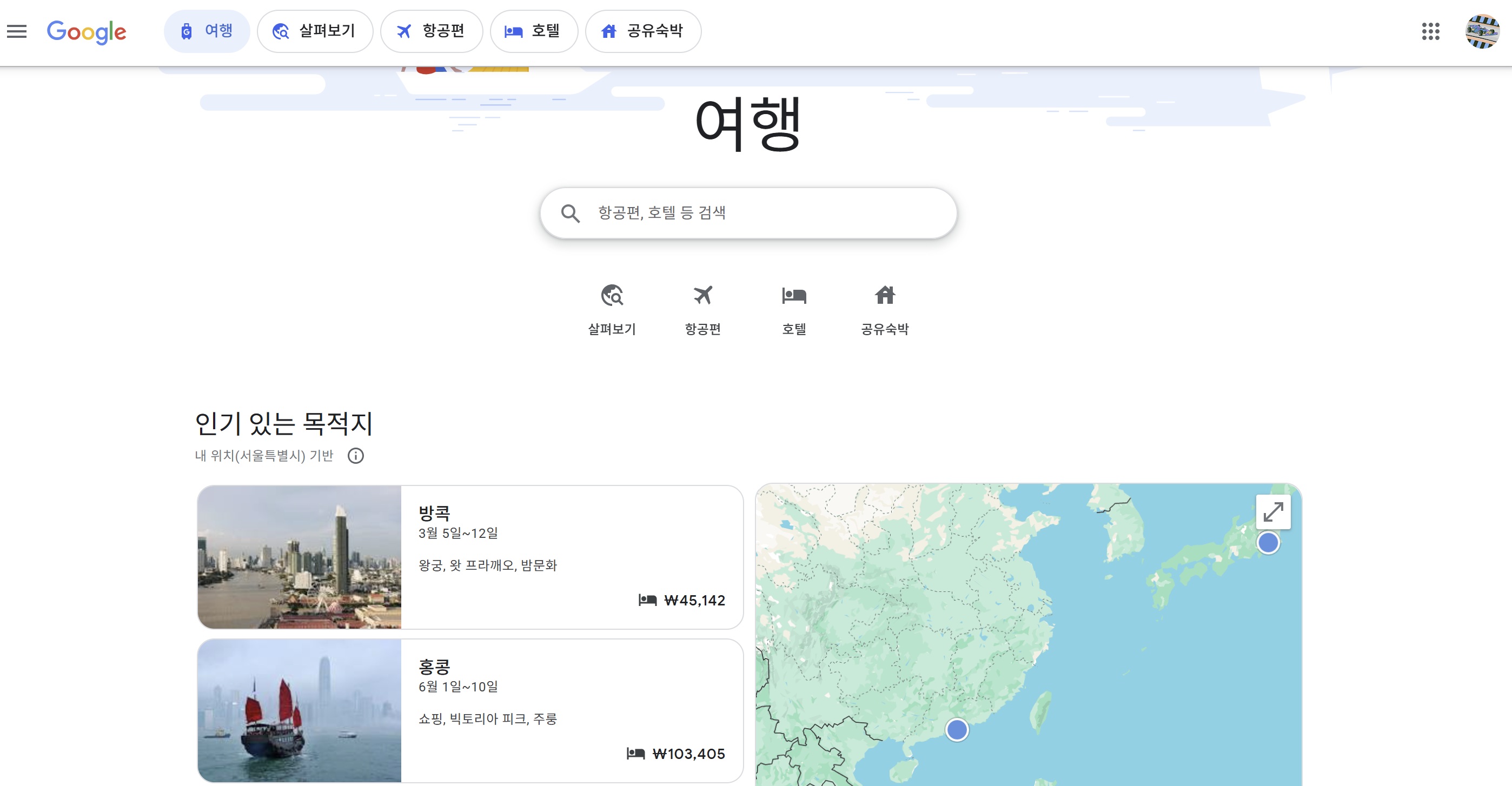This screenshot has width=1512, height=786.
Task: Select the 여행 chip in the top bar
Action: [207, 31]
